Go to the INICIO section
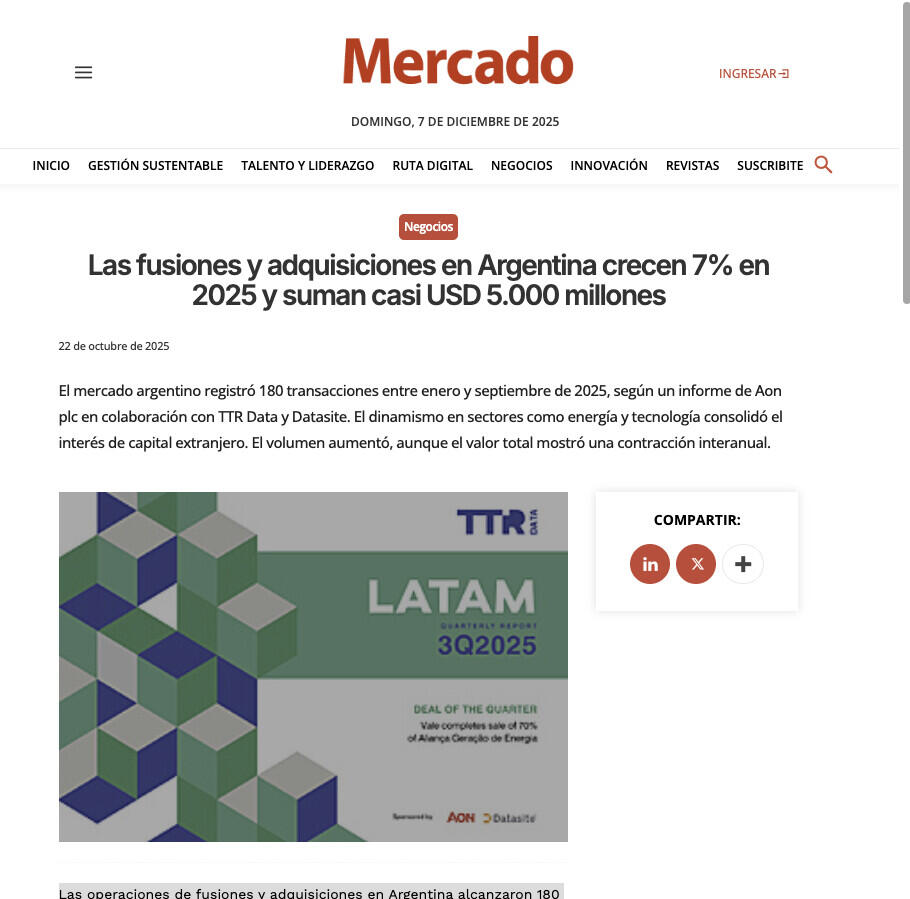 pyautogui.click(x=51, y=165)
